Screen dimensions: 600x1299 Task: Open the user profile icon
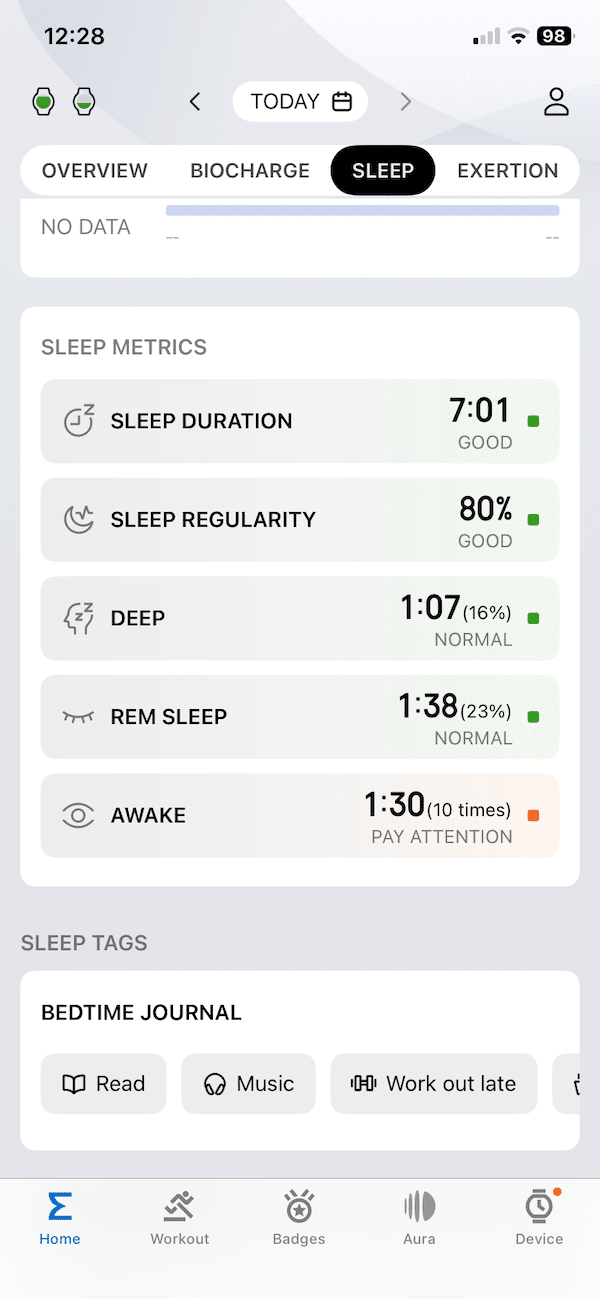pos(555,101)
